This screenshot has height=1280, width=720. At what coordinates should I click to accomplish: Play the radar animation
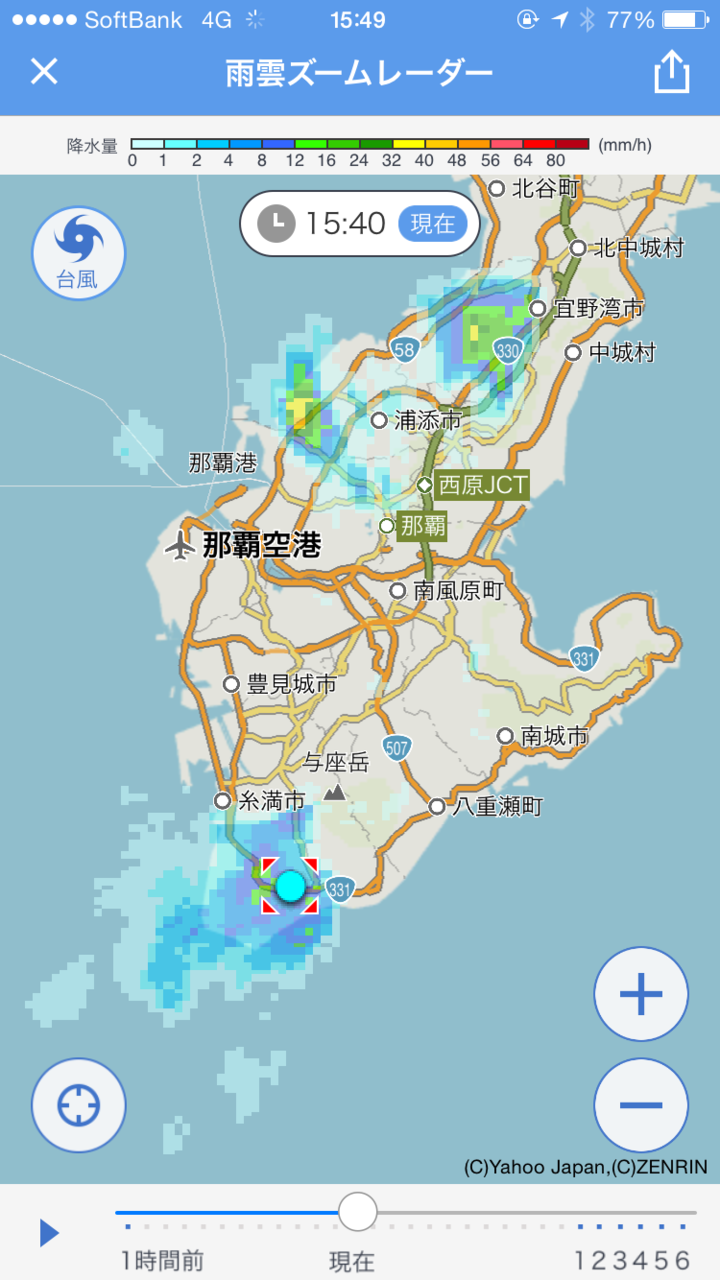(49, 1233)
